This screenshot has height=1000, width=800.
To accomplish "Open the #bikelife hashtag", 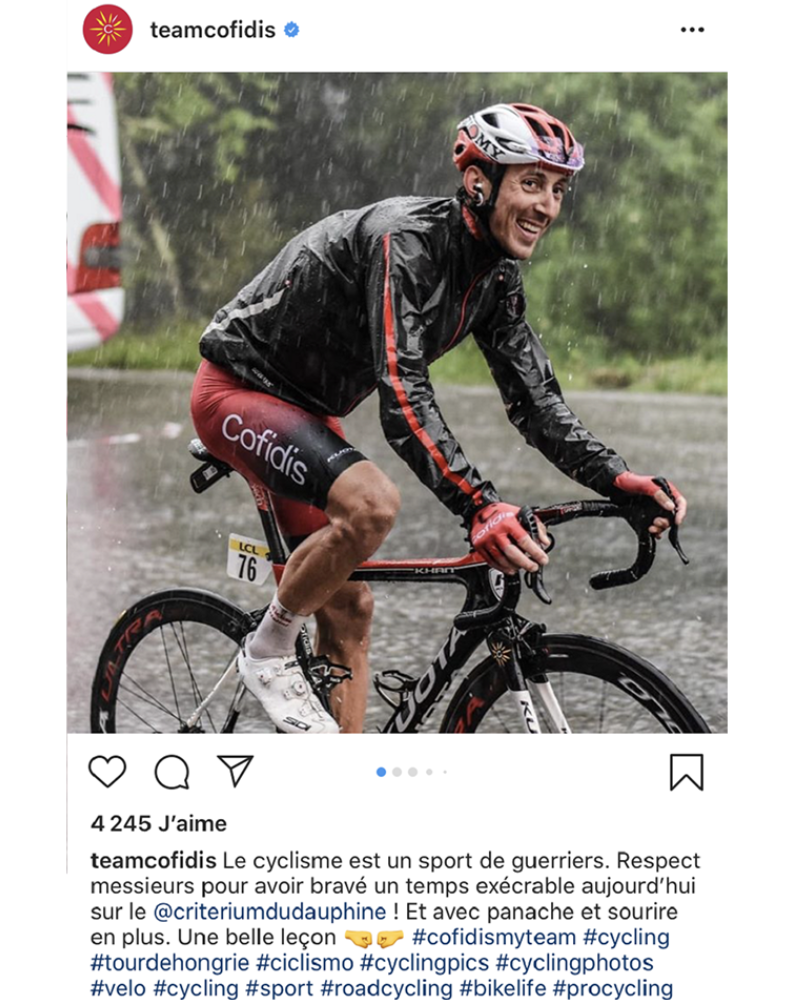I will pyautogui.click(x=502, y=988).
